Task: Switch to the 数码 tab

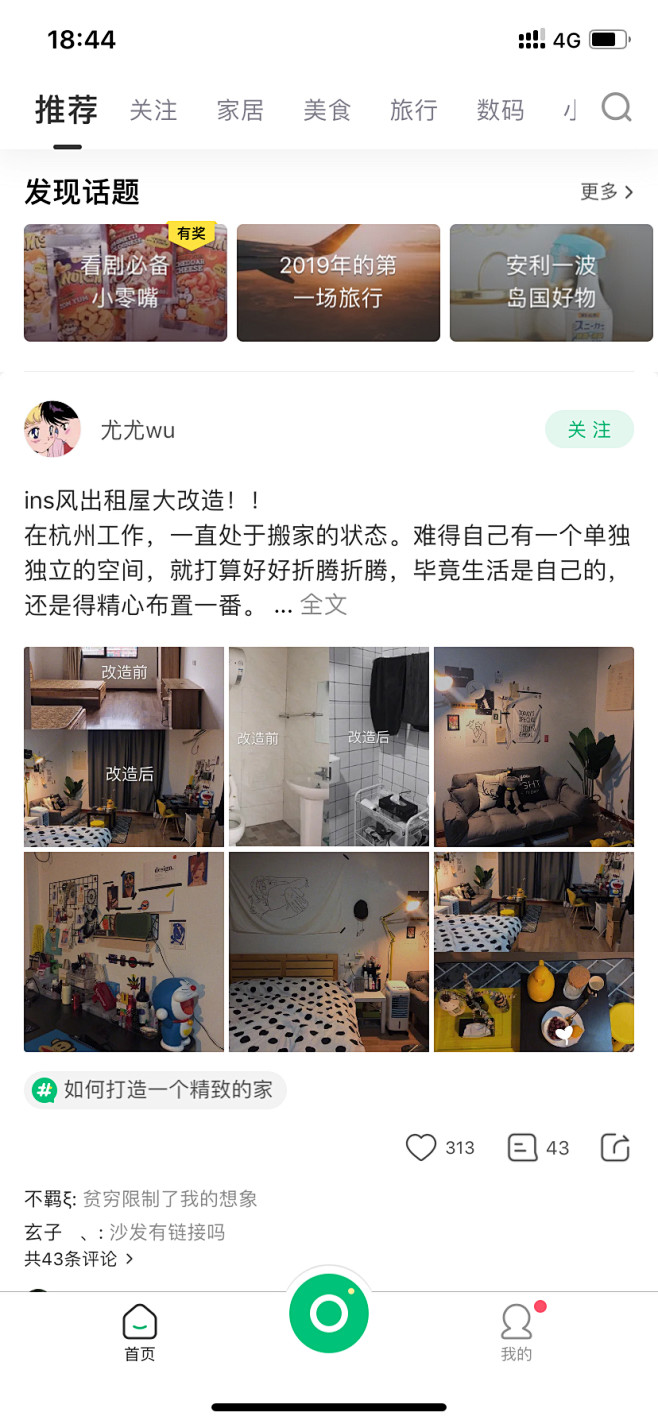Action: click(x=500, y=110)
